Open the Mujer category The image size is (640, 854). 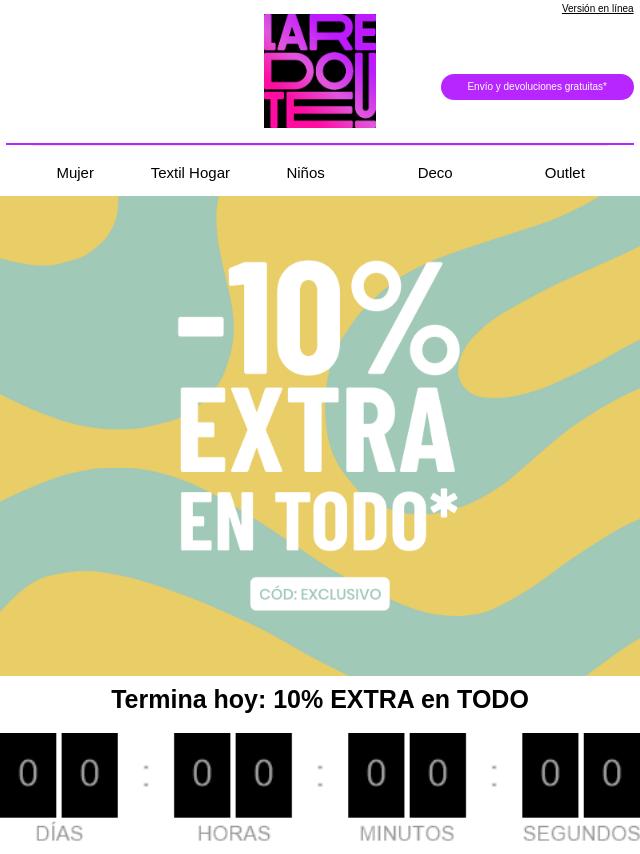point(75,173)
